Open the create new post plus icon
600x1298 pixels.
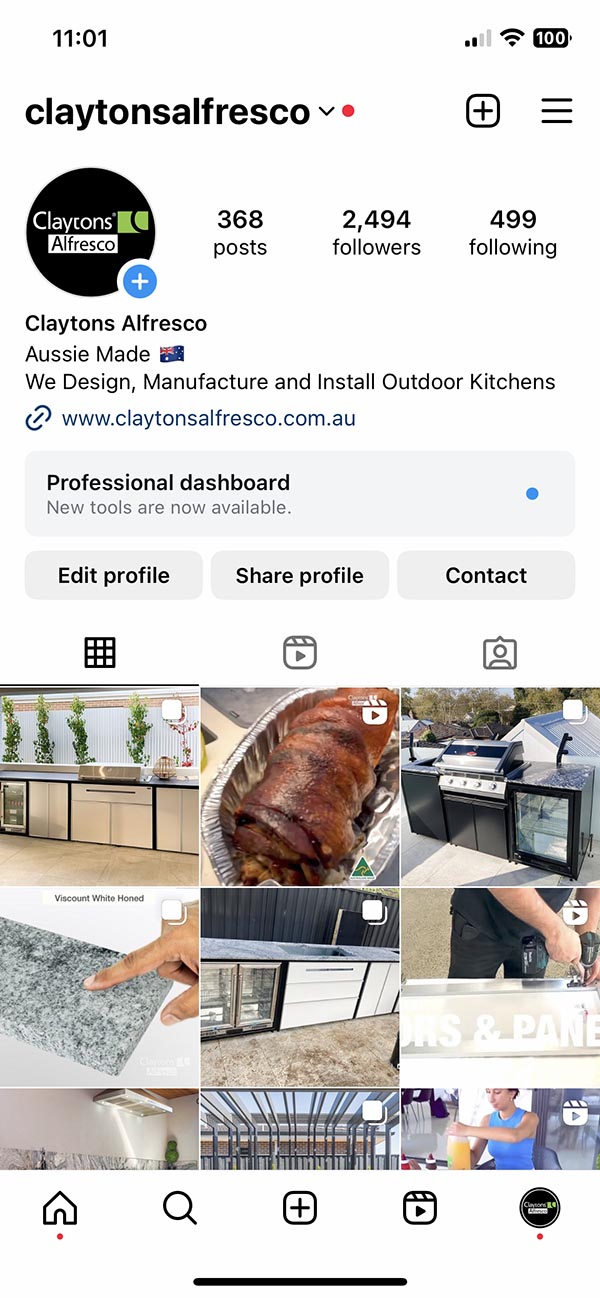click(x=483, y=111)
